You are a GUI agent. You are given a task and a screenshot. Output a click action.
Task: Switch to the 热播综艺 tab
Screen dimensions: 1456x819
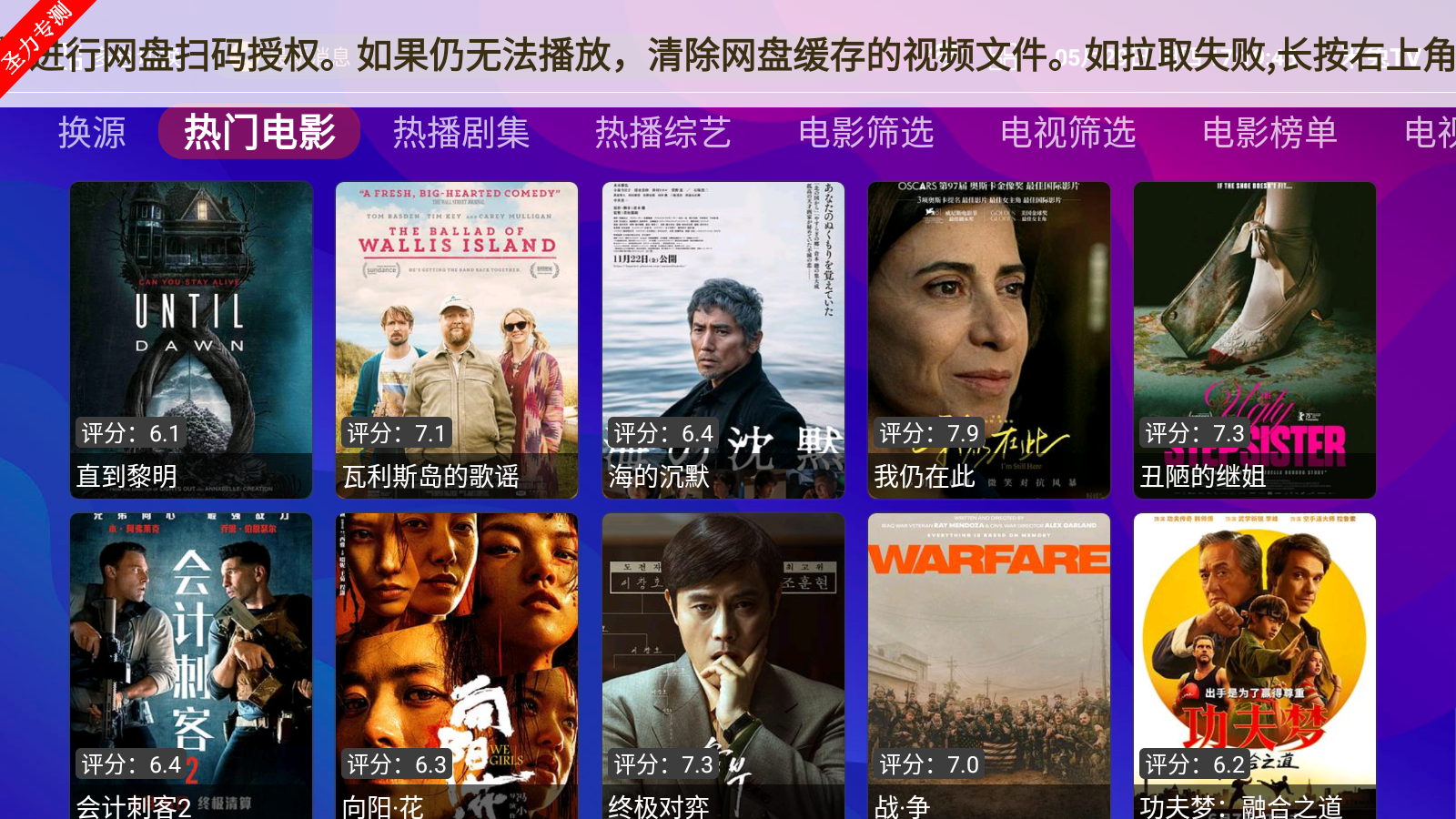(x=663, y=133)
